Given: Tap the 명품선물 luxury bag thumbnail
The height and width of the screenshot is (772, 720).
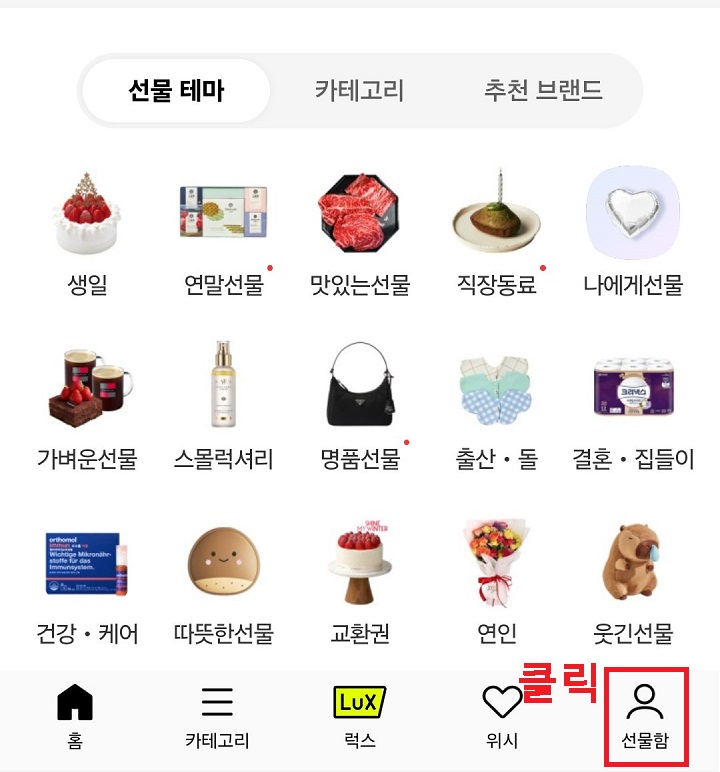Looking at the screenshot, I should [x=359, y=390].
